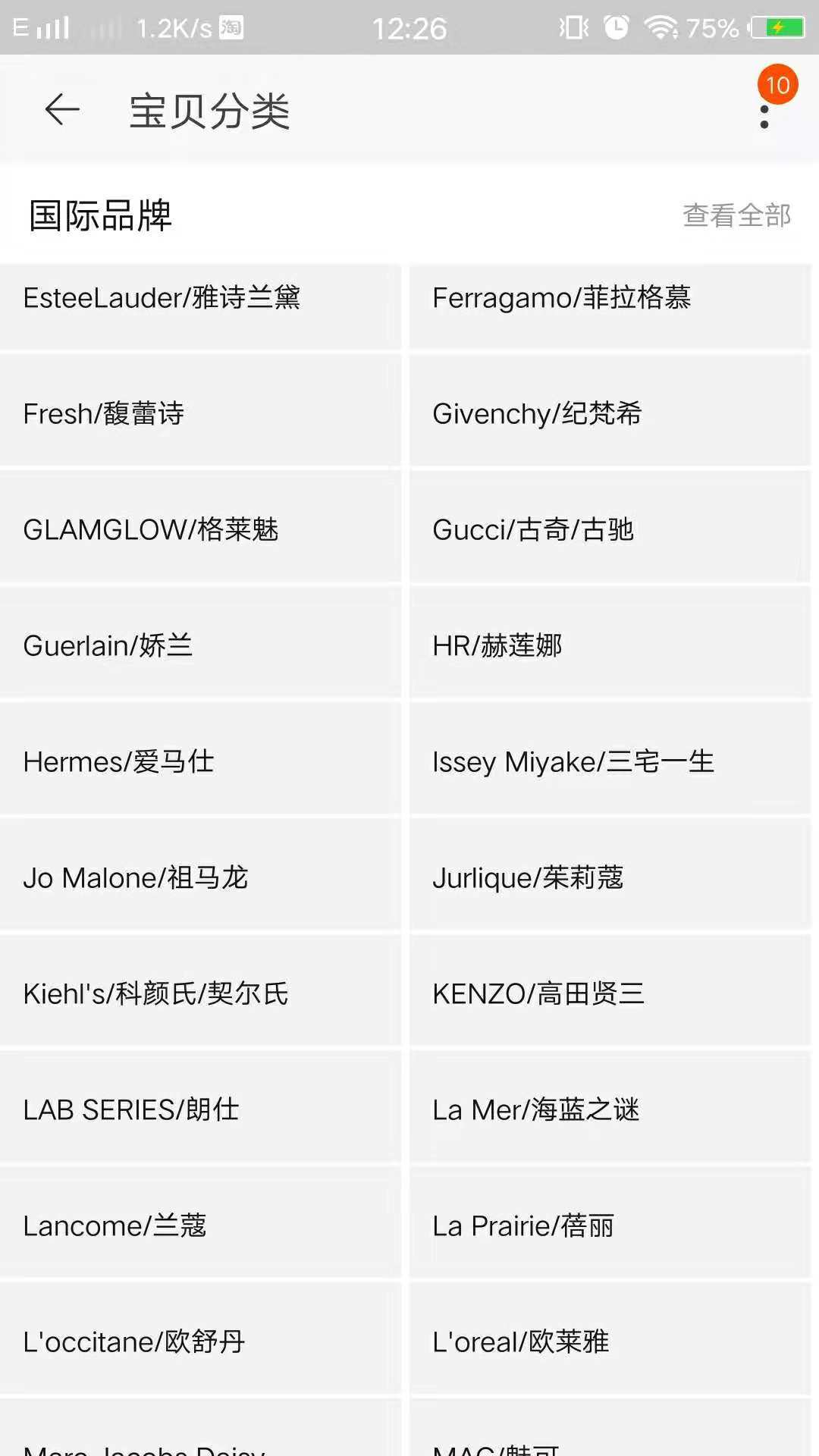The image size is (819, 1456).
Task: Open the Lancome/兰蔻 brand category
Action: 200,1226
